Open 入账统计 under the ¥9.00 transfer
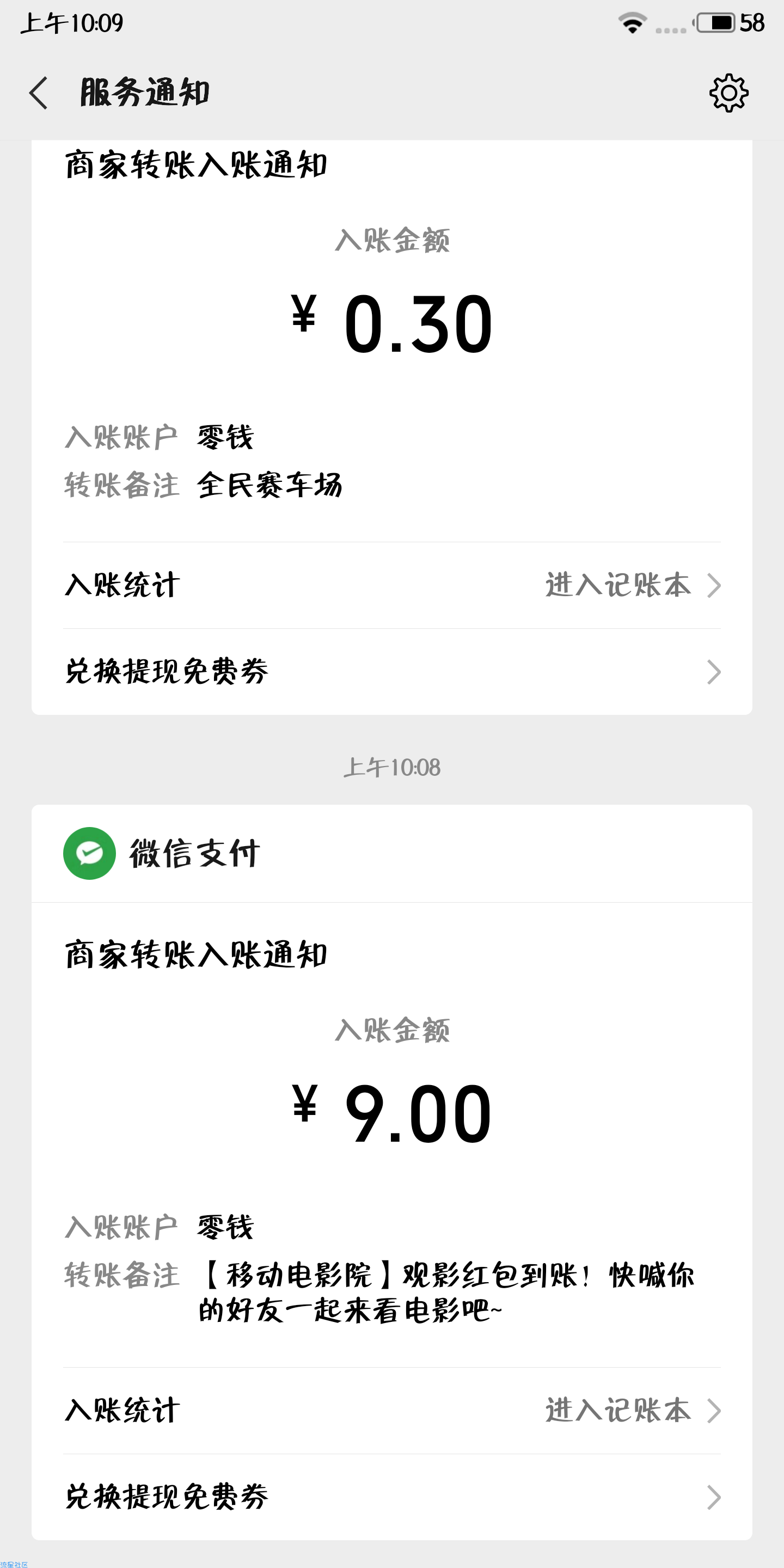The height and width of the screenshot is (1568, 784). [392, 1411]
